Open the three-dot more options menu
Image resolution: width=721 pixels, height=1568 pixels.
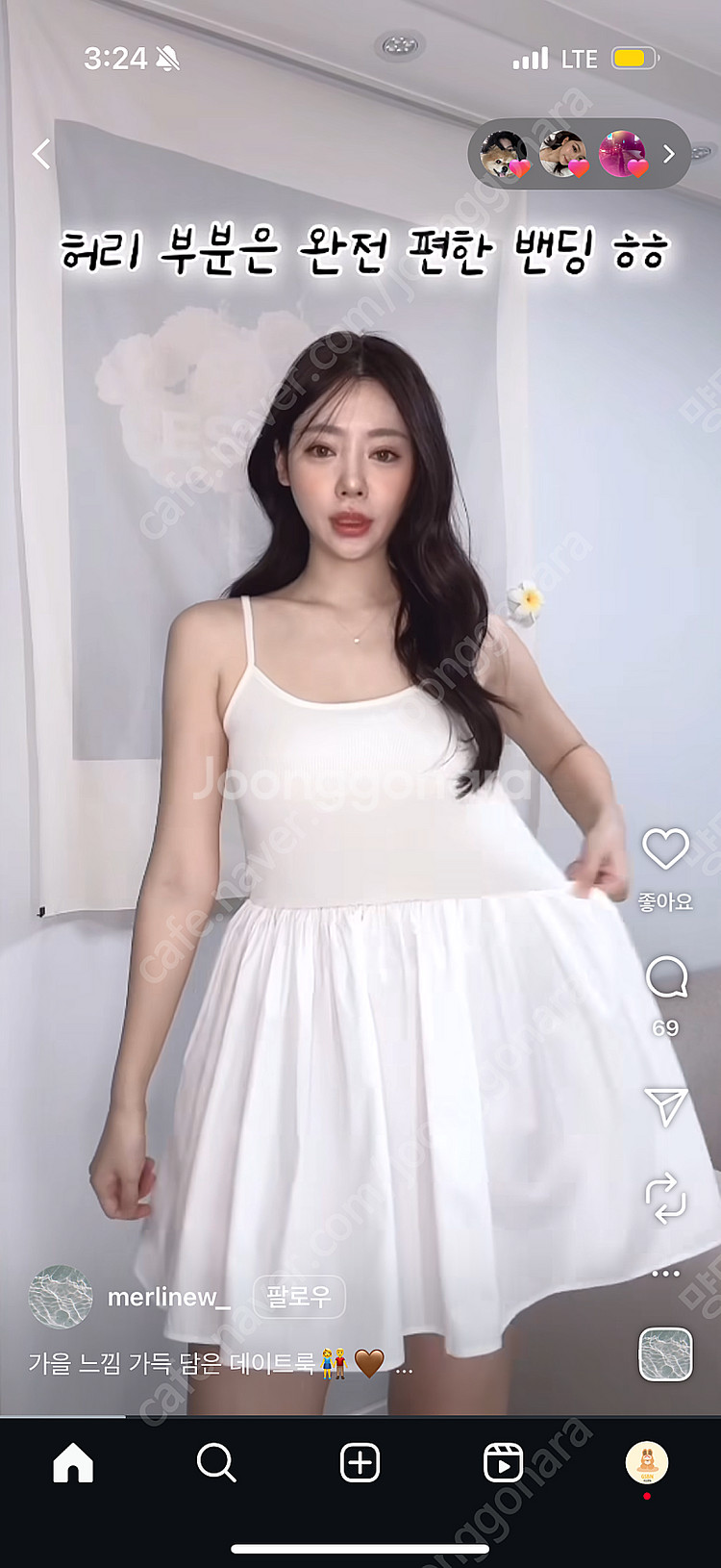click(665, 1274)
